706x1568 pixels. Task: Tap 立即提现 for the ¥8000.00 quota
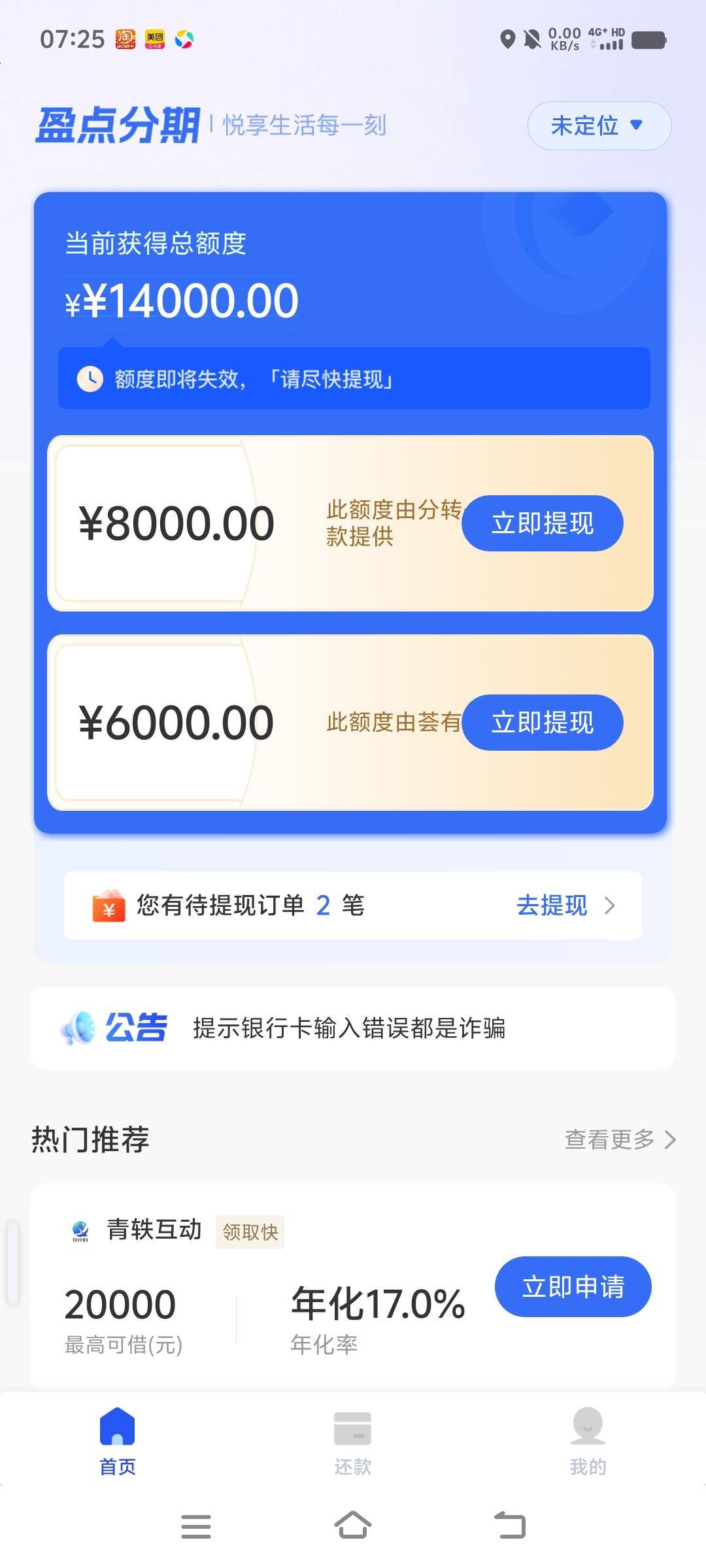tap(543, 523)
